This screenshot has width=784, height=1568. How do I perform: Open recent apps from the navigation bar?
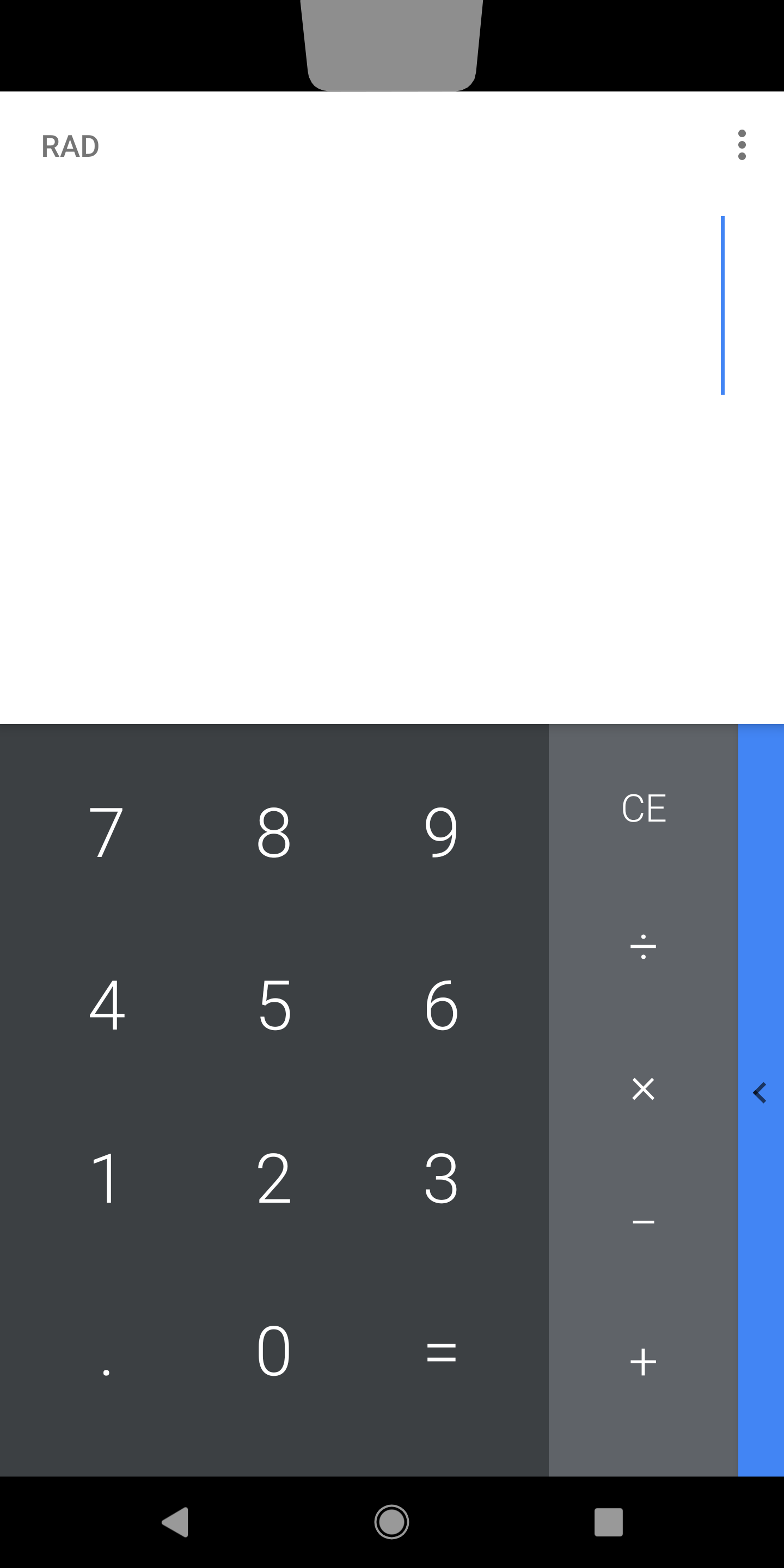[609, 1522]
